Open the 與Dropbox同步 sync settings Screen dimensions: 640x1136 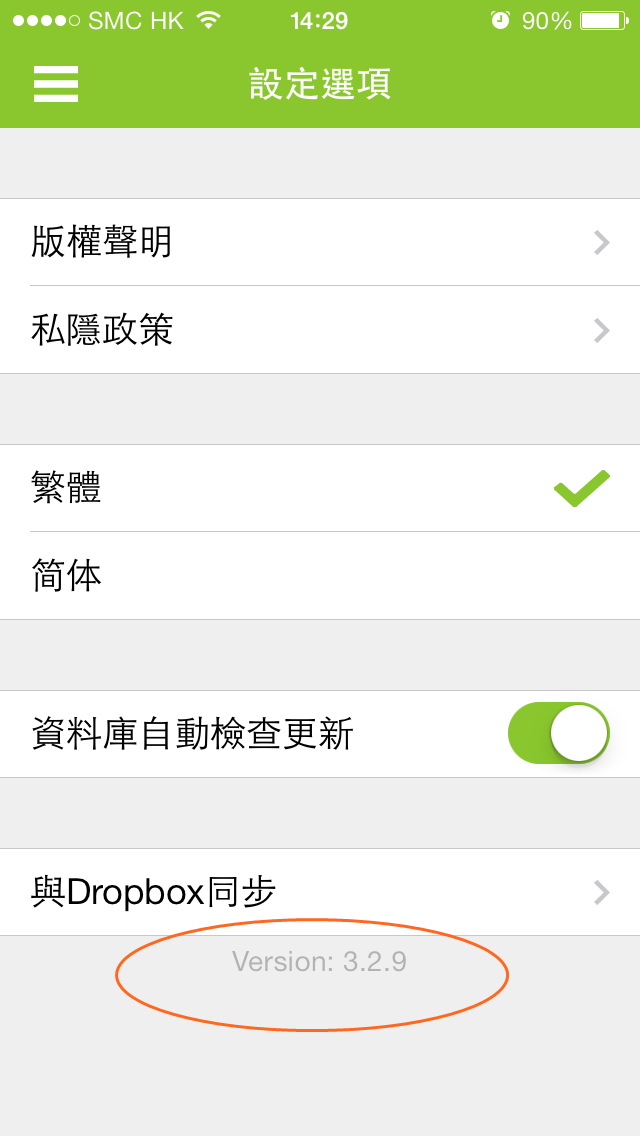(x=320, y=892)
